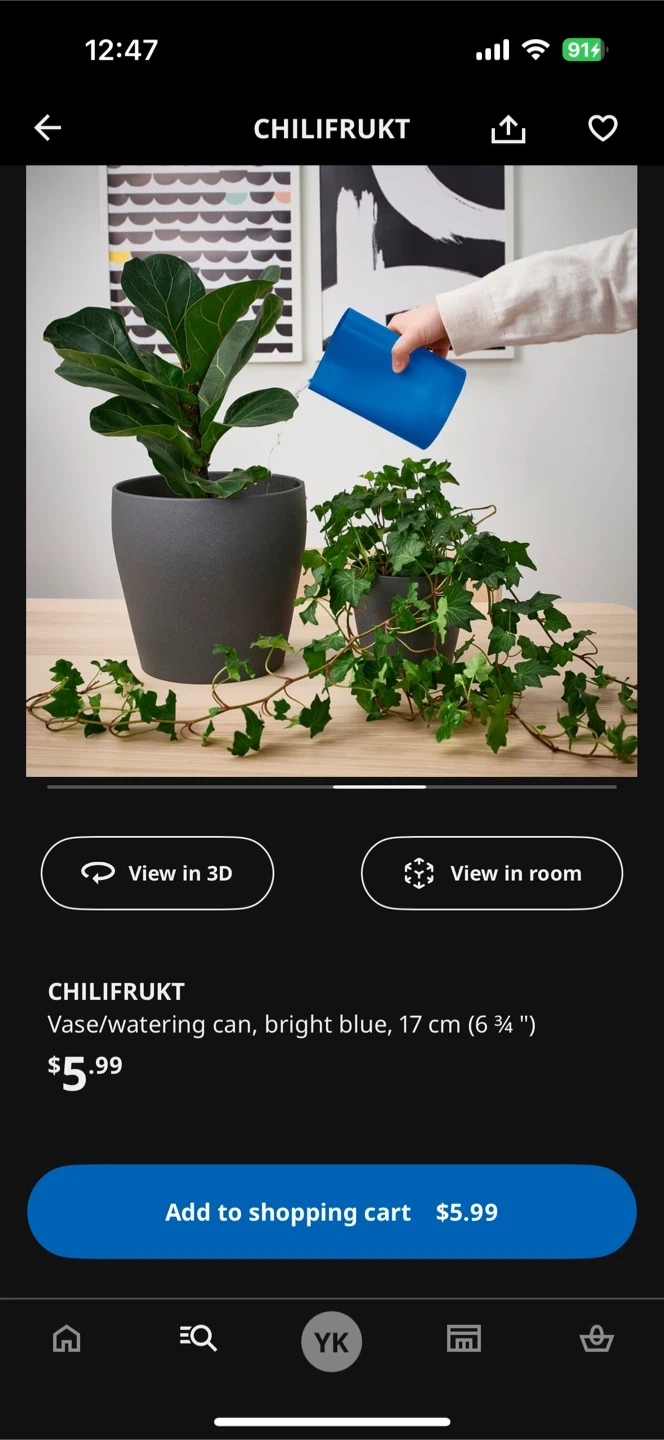Image resolution: width=664 pixels, height=1440 pixels.
Task: Open the search tab
Action: tap(198, 1338)
